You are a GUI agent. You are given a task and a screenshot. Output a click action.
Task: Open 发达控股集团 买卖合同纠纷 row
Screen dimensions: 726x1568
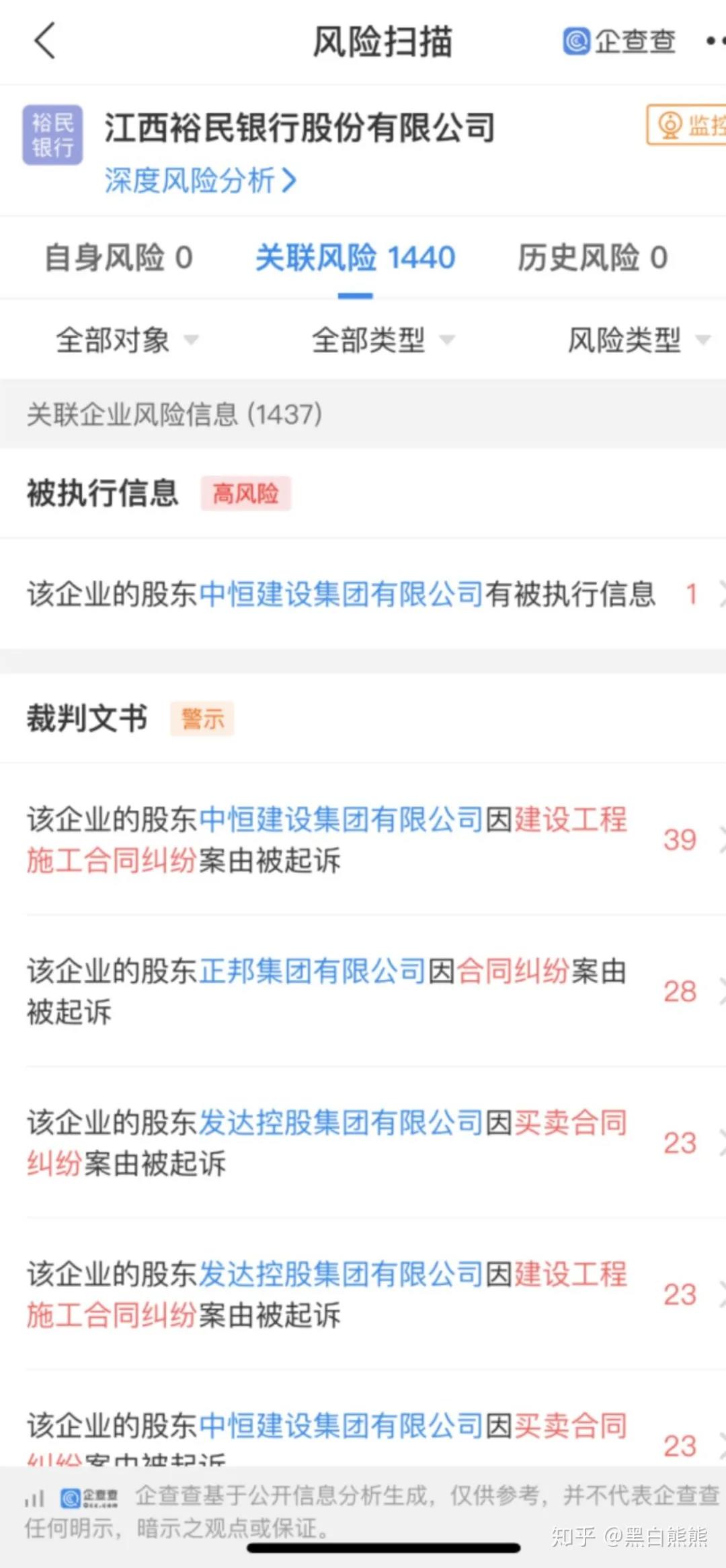[x=363, y=1143]
